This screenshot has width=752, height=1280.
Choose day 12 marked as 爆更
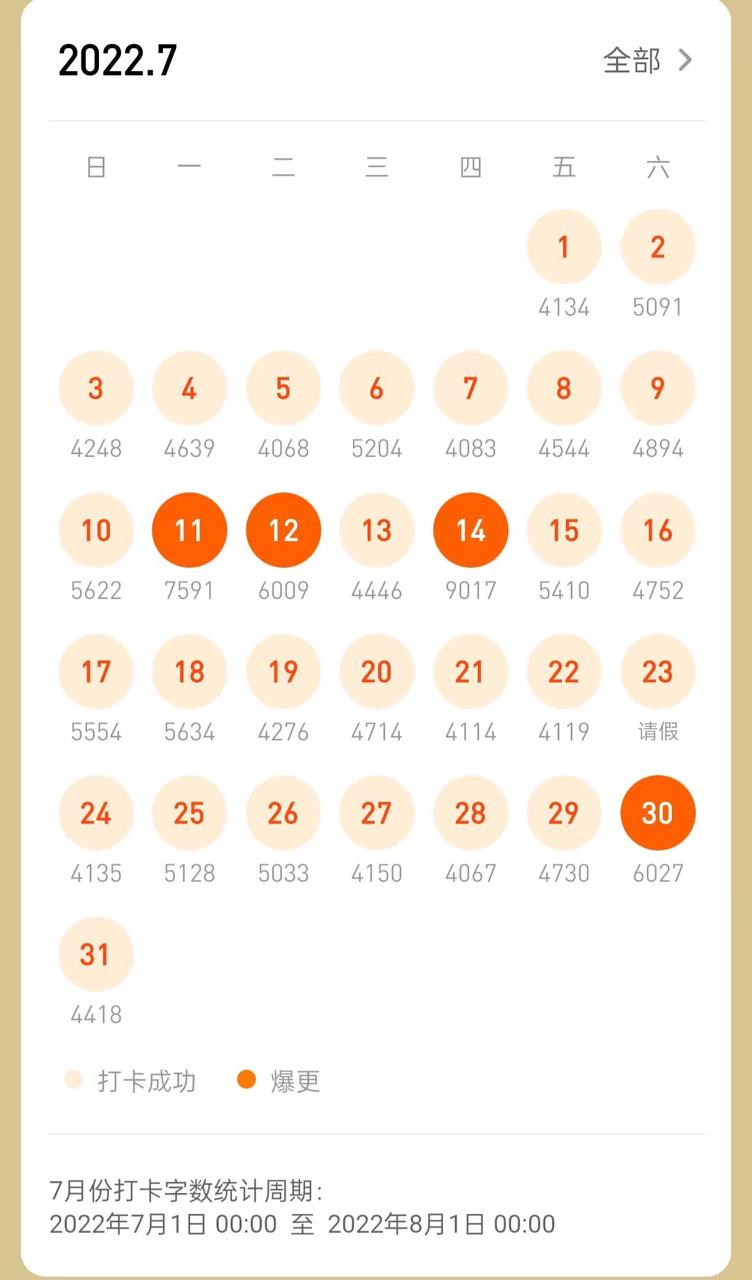tap(283, 530)
